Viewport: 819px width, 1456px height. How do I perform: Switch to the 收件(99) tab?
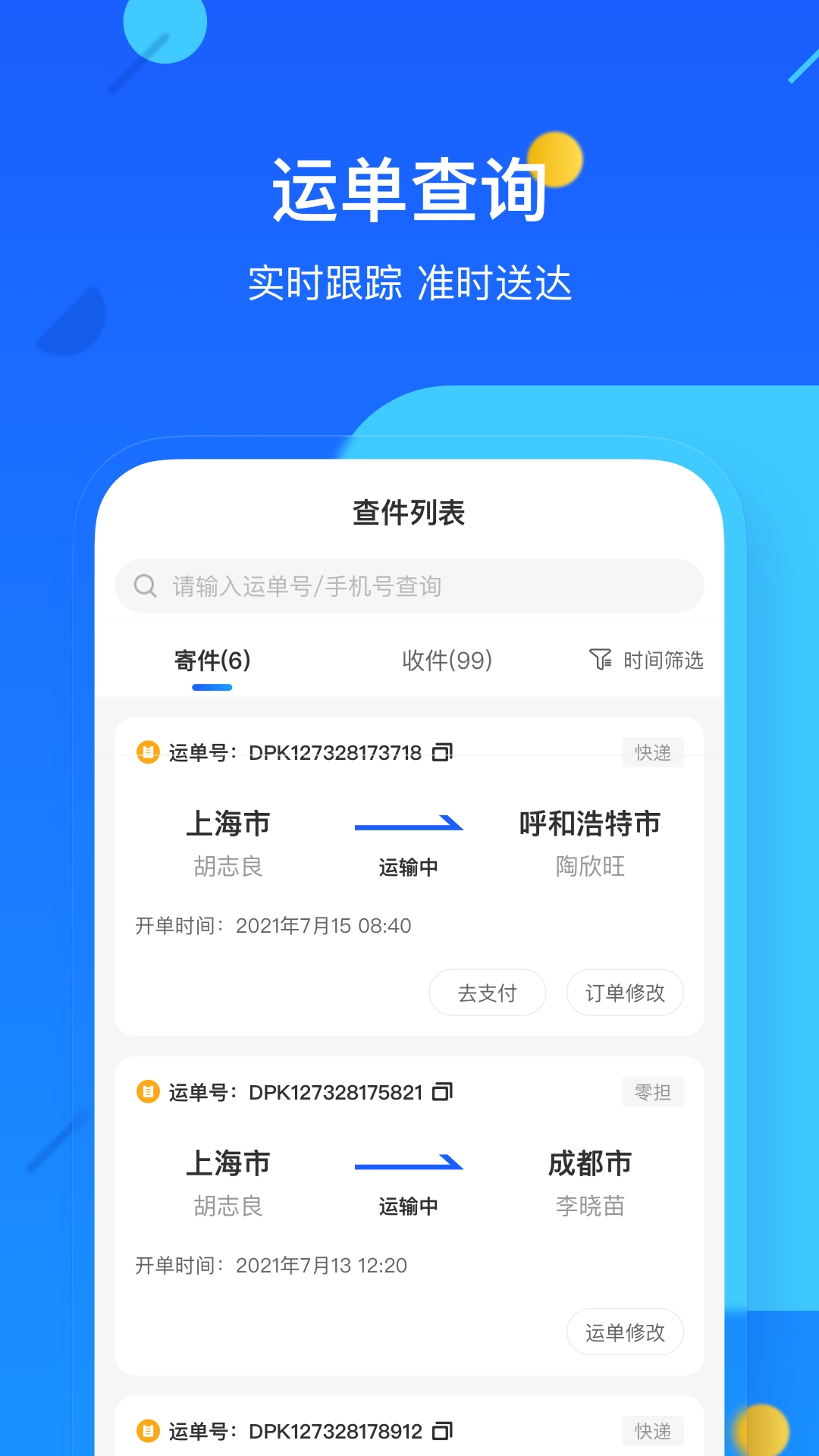pyautogui.click(x=447, y=661)
